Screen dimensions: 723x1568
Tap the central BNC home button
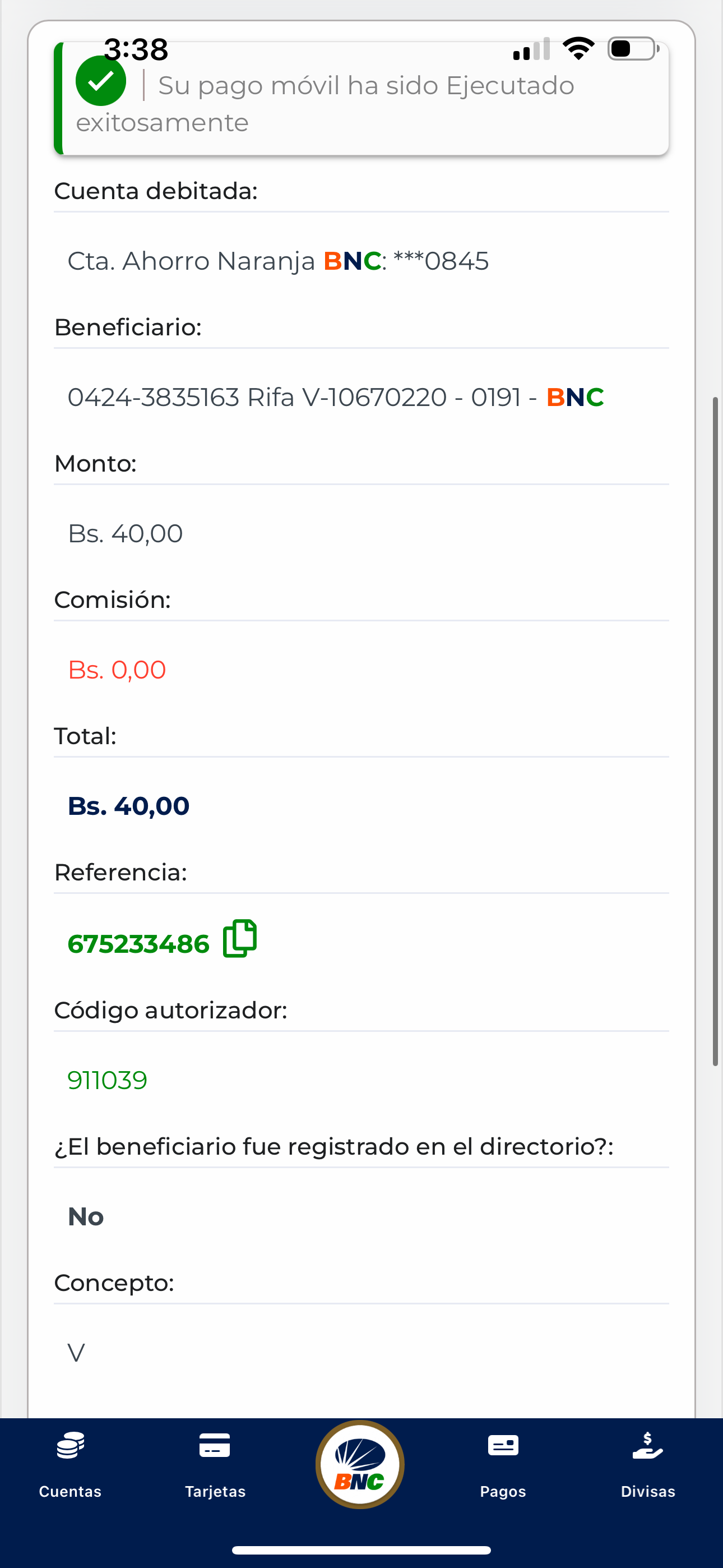[360, 1464]
